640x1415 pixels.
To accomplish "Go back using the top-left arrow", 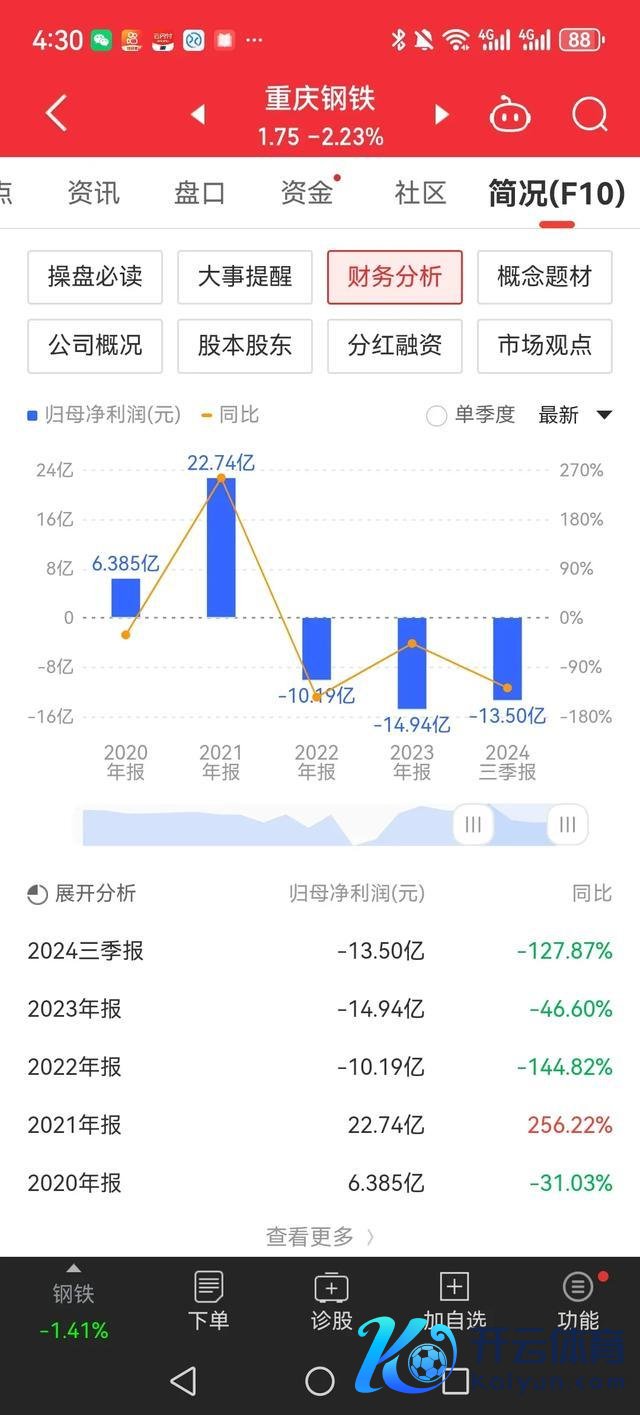I will 57,114.
